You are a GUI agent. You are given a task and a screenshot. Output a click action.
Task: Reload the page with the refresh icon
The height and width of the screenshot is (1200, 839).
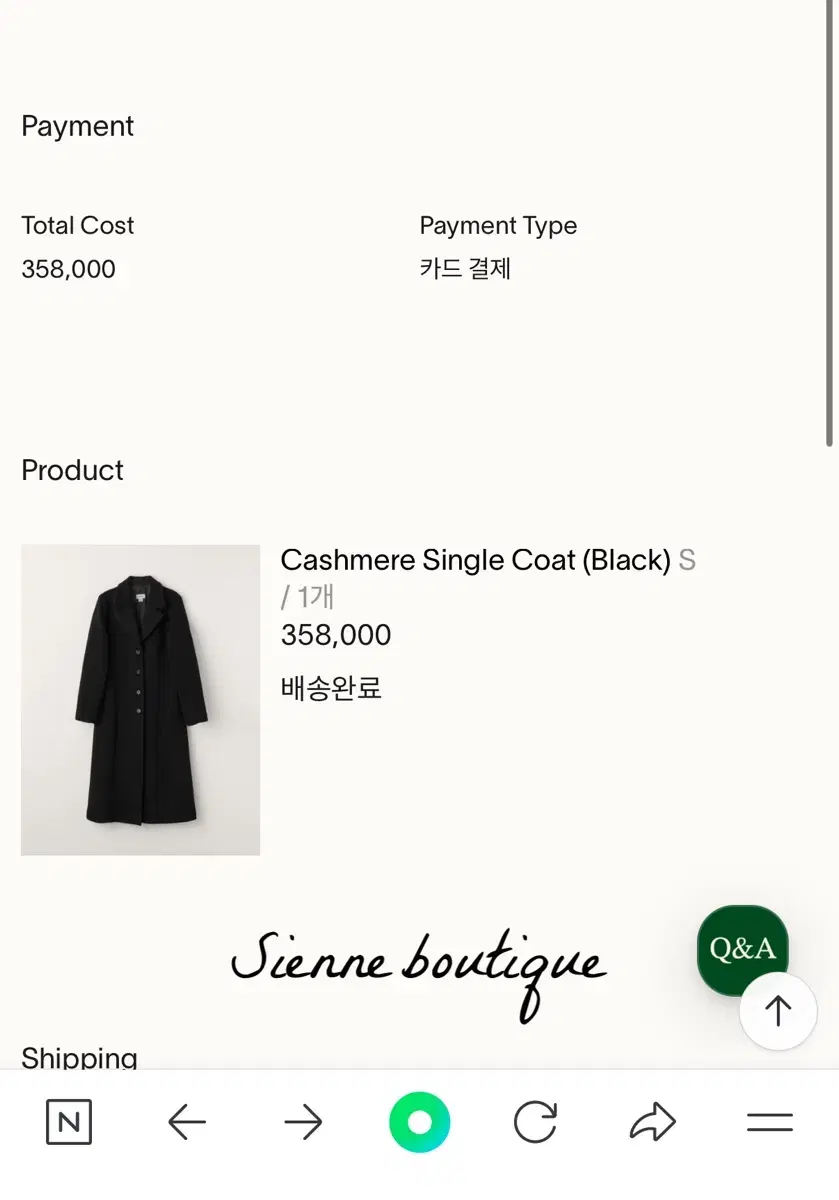536,1122
